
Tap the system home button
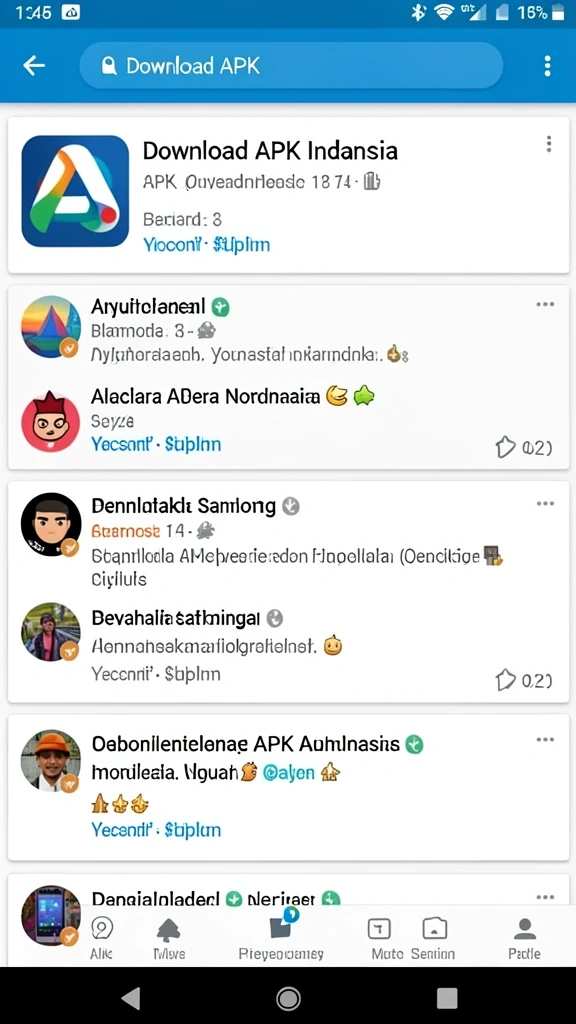coord(288,998)
